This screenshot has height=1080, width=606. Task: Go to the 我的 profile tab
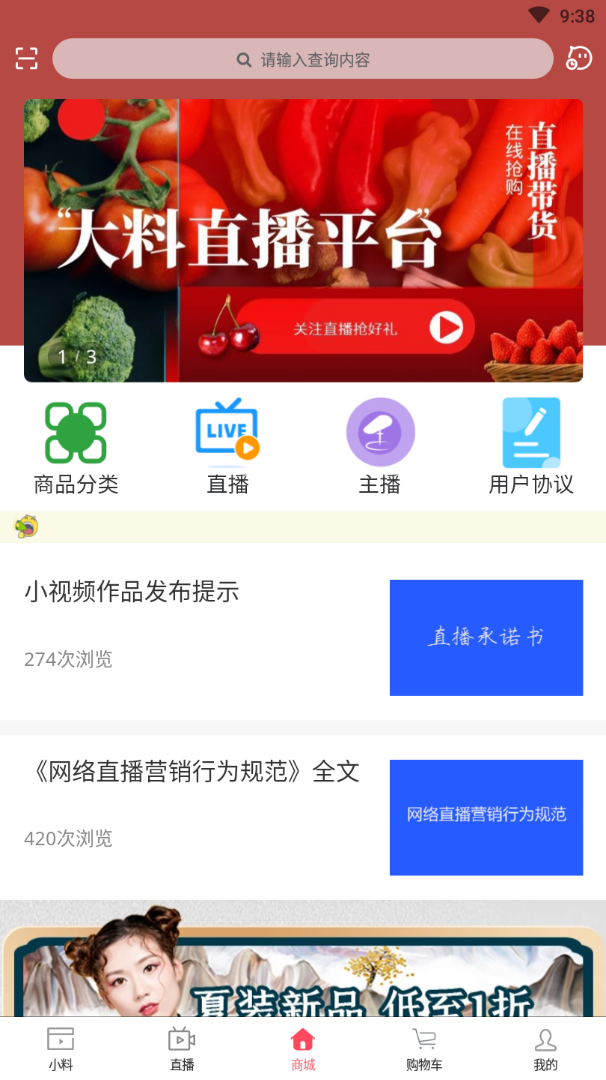(545, 1049)
